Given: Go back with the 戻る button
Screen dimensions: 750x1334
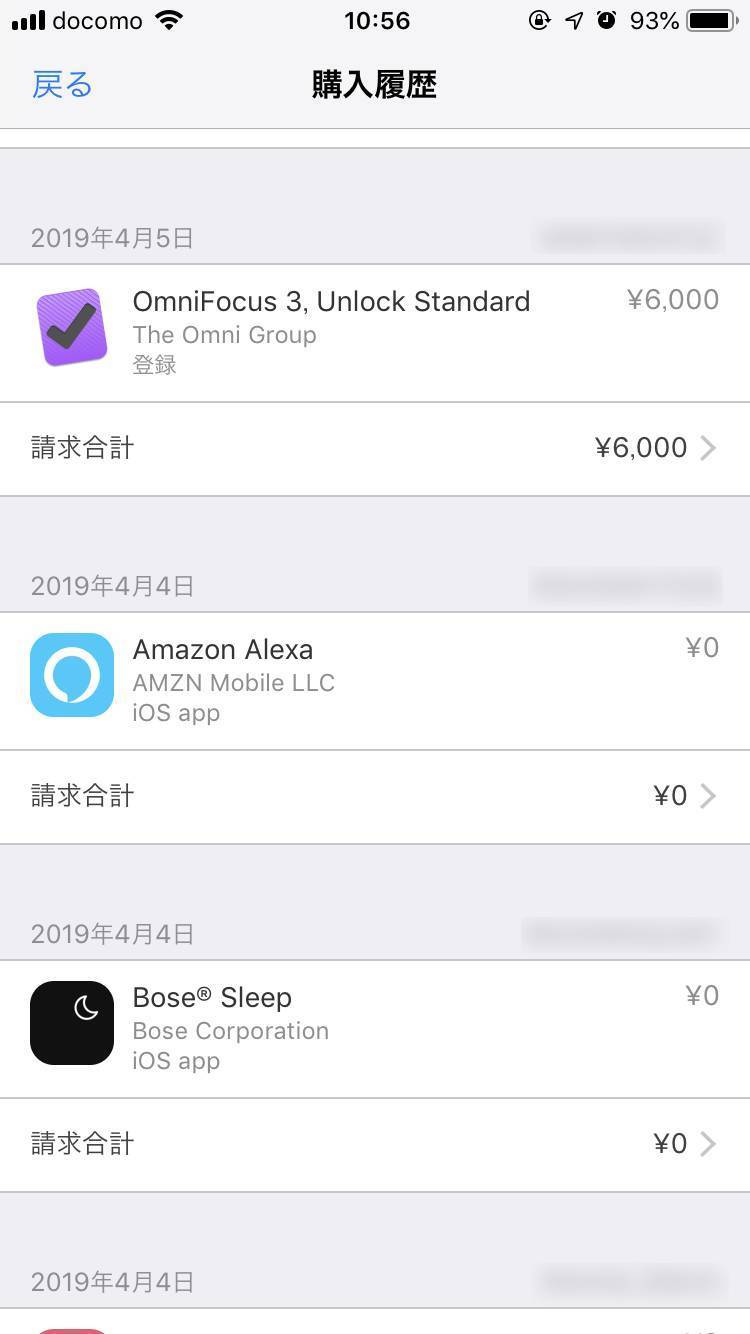Looking at the screenshot, I should click(62, 85).
